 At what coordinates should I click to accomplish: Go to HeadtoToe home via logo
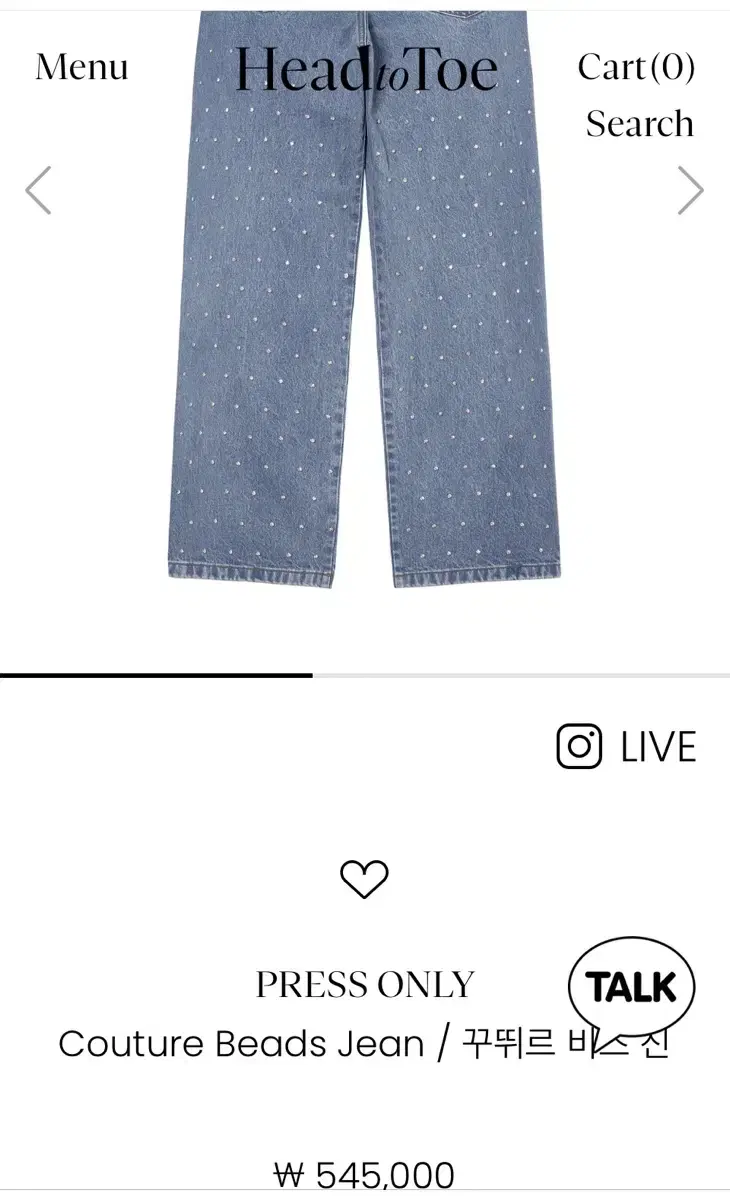tap(366, 69)
